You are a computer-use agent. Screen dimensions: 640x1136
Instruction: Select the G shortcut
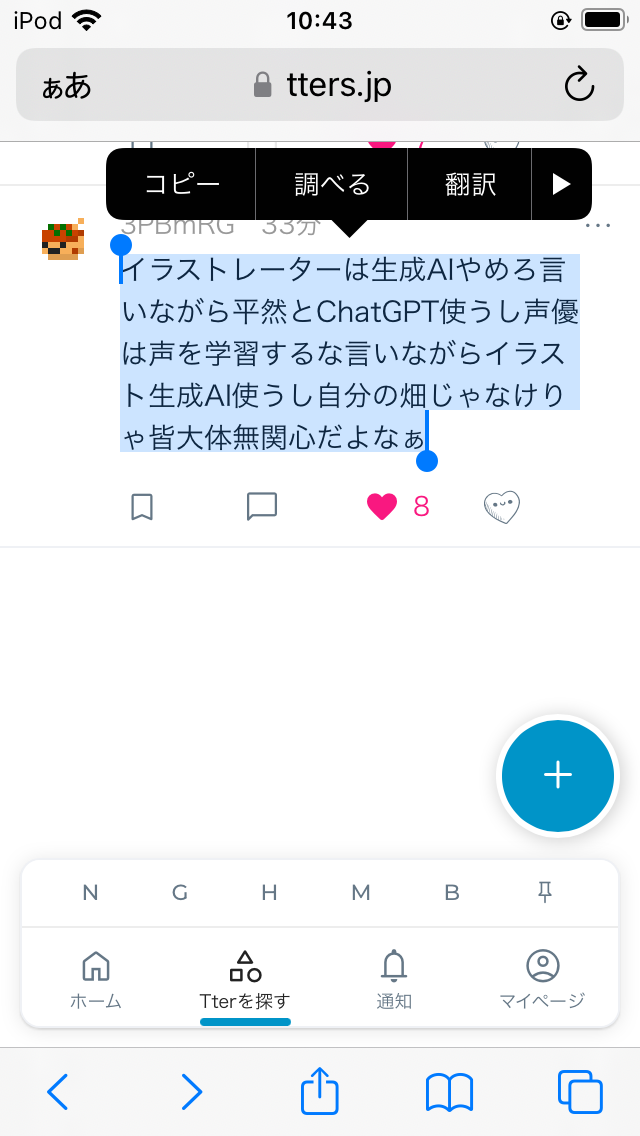click(x=180, y=893)
